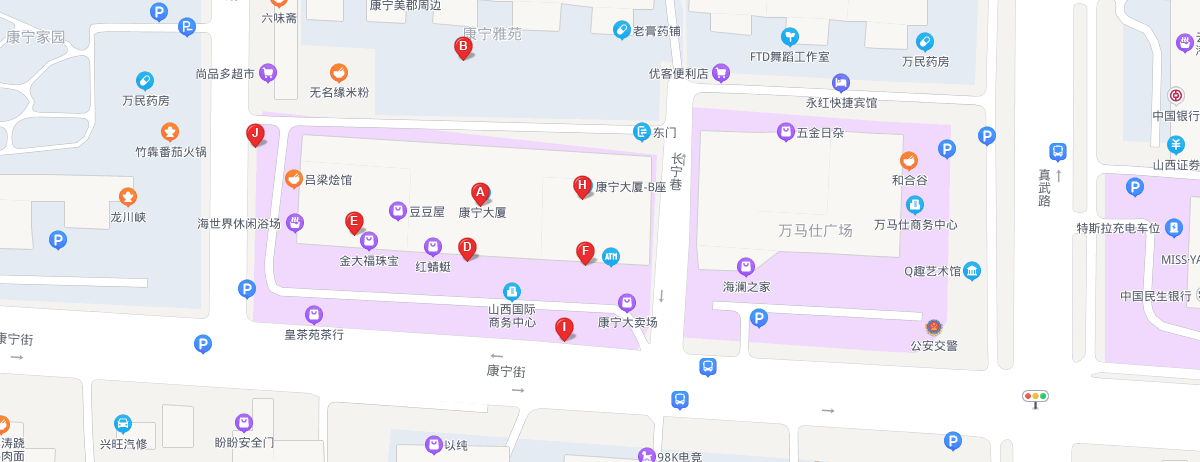Tap the red marker I pin

click(x=564, y=328)
